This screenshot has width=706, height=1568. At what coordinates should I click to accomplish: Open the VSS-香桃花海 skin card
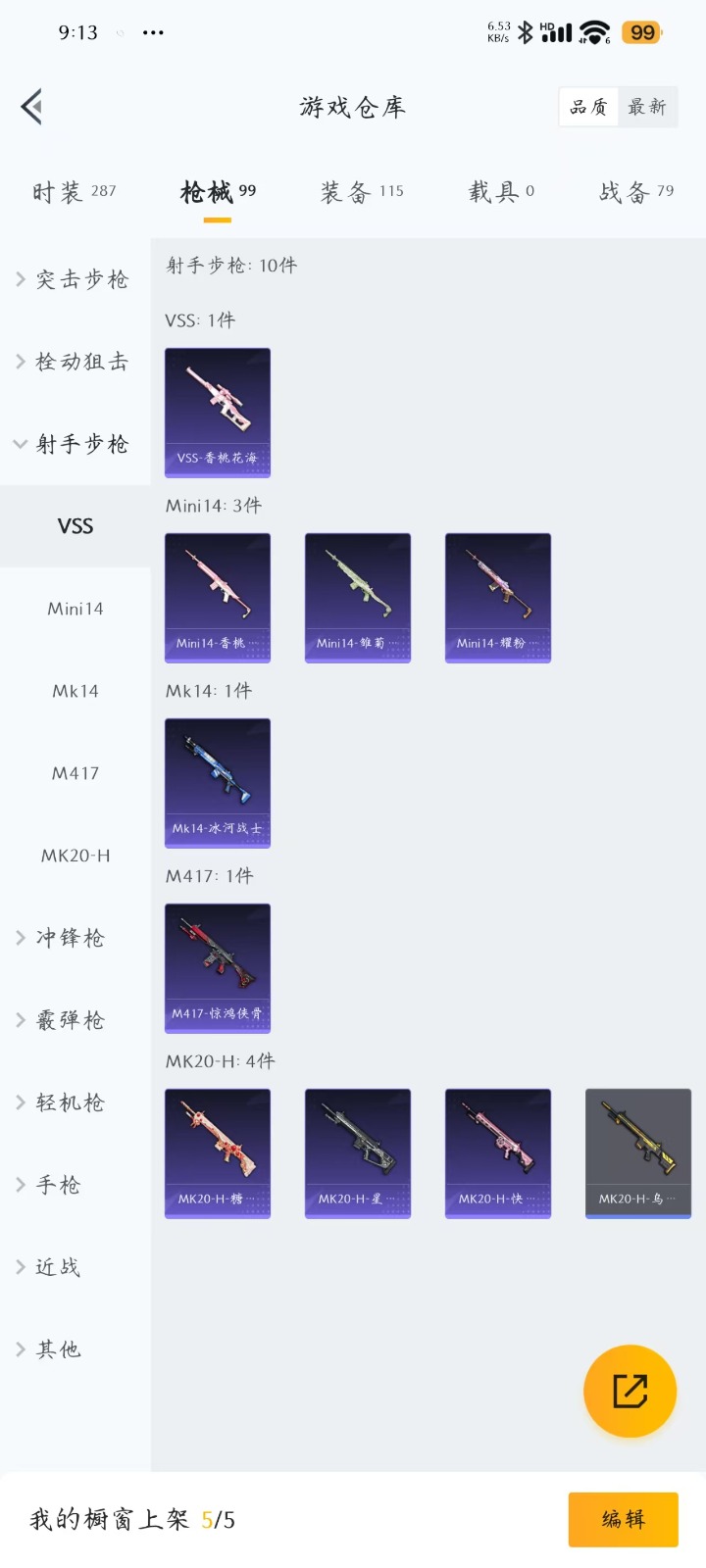pyautogui.click(x=218, y=413)
